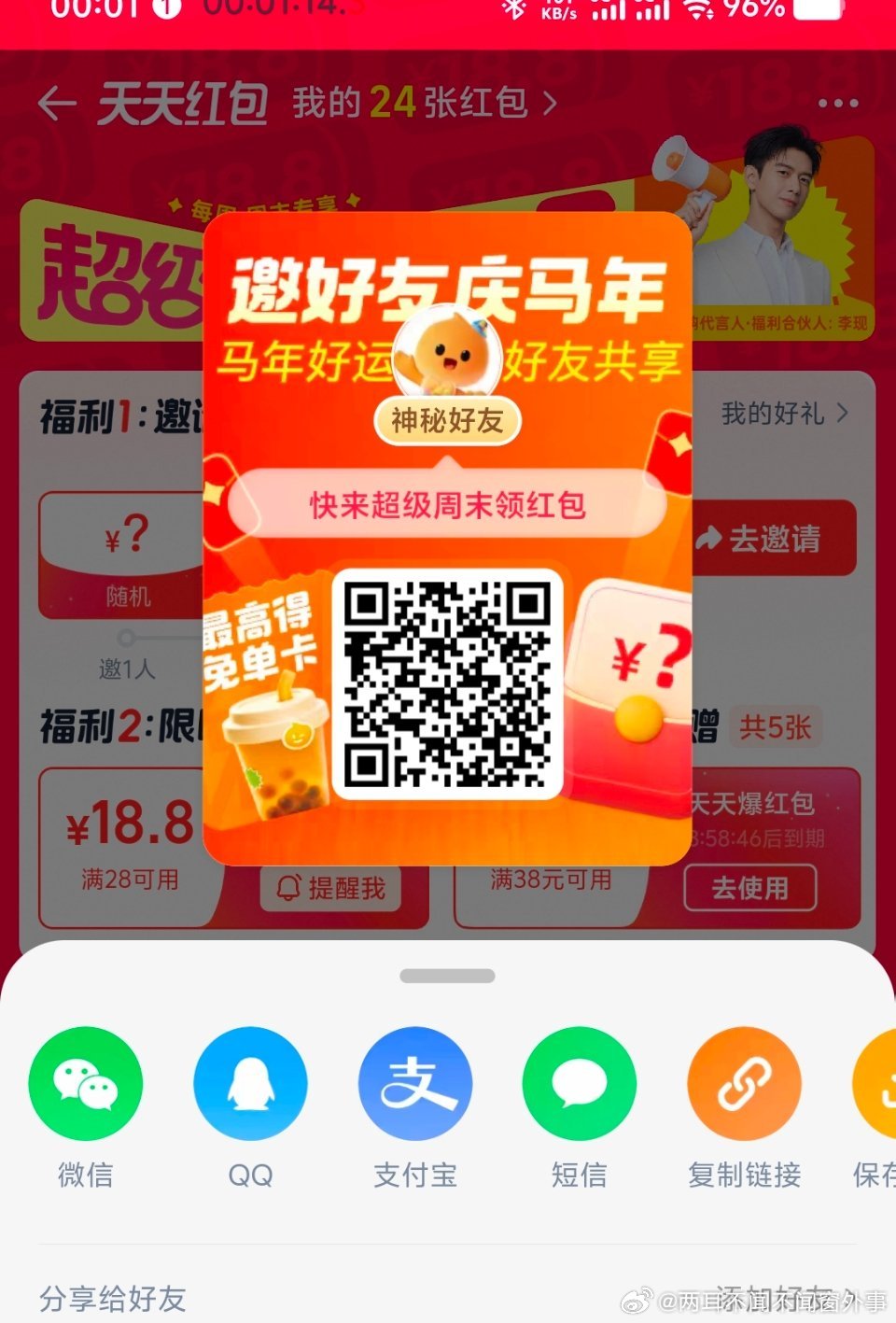The height and width of the screenshot is (1323, 896).
Task: Share the invite via 微信
Action: click(85, 1083)
